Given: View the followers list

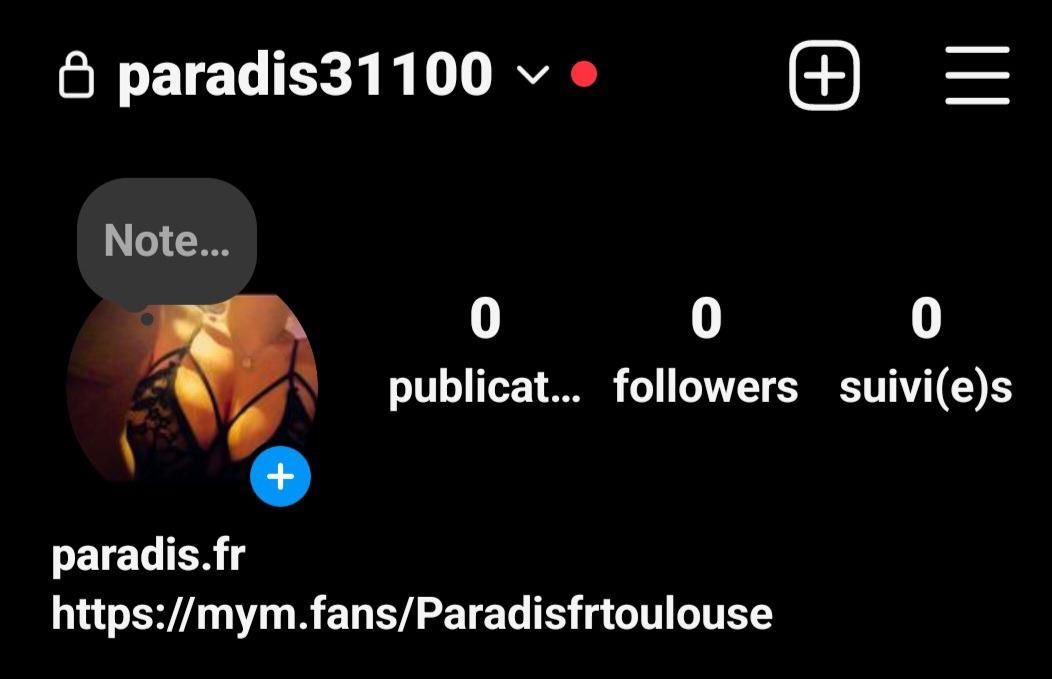Looking at the screenshot, I should pos(706,352).
